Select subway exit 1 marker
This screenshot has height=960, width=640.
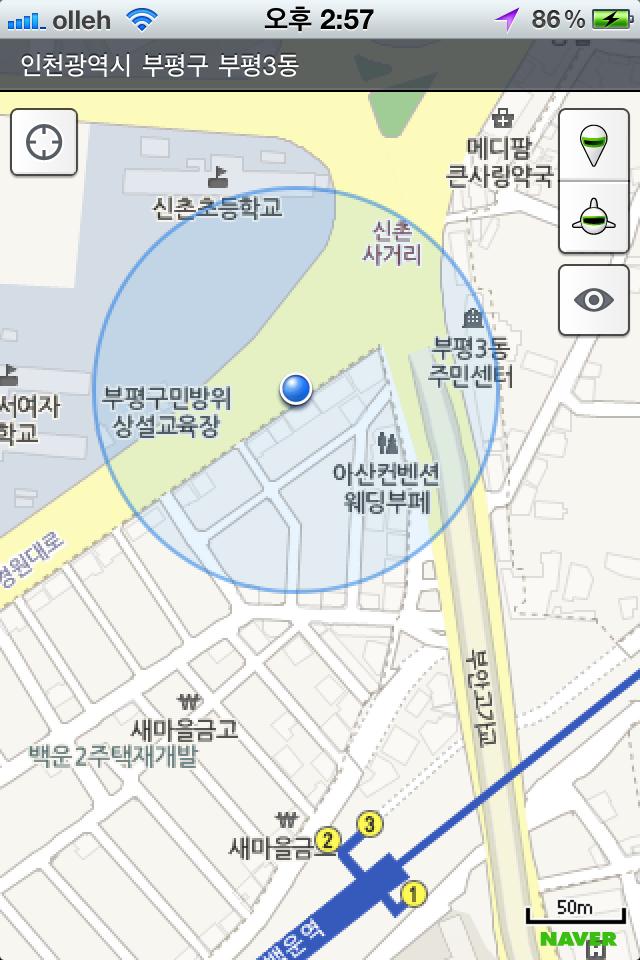(413, 893)
